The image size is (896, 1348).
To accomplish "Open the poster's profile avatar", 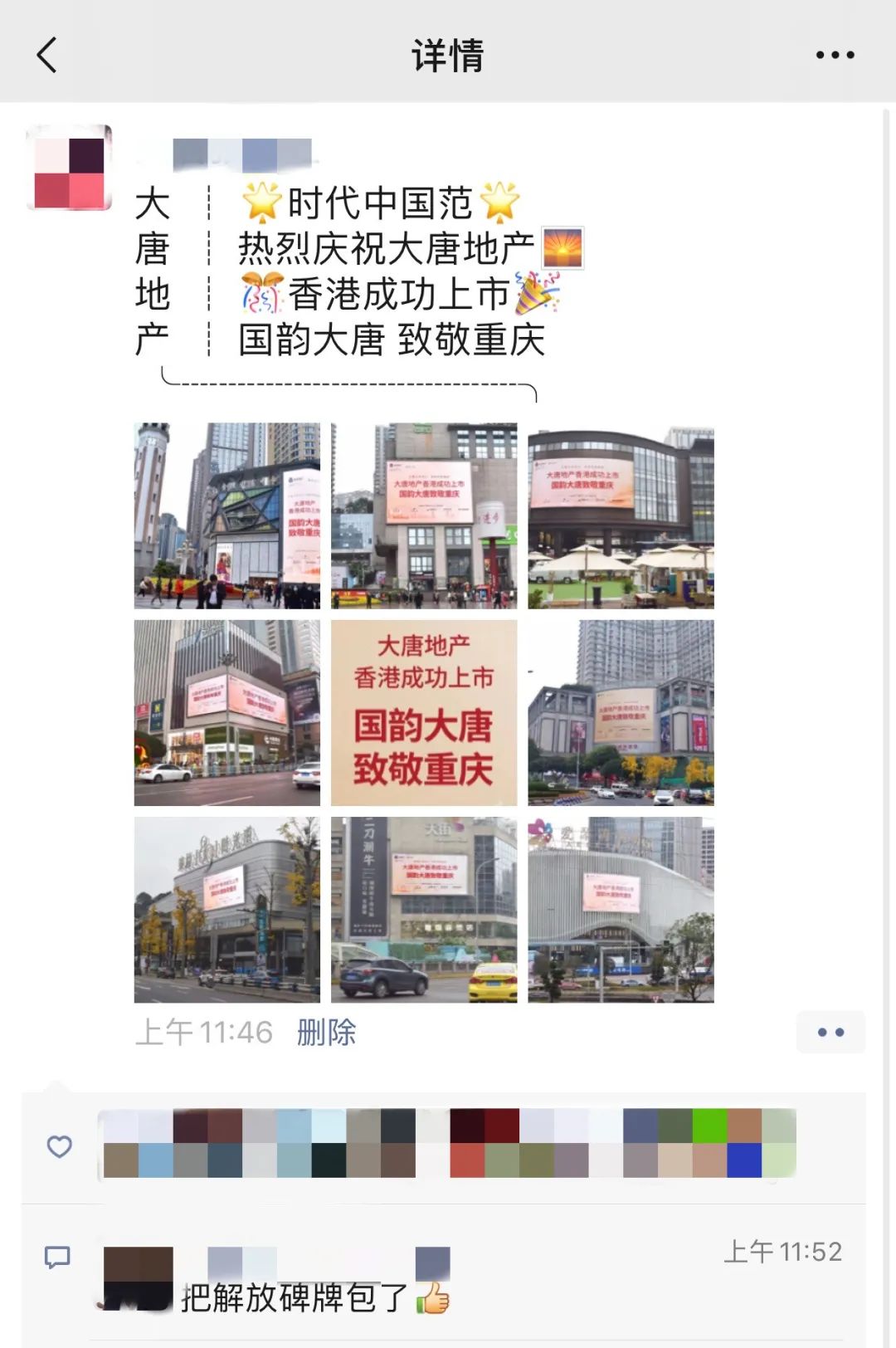I will coord(70,168).
